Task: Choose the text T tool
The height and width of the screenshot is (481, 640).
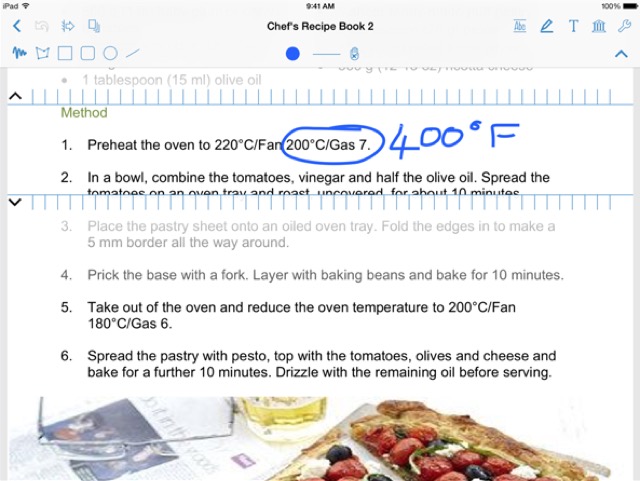Action: (573, 26)
